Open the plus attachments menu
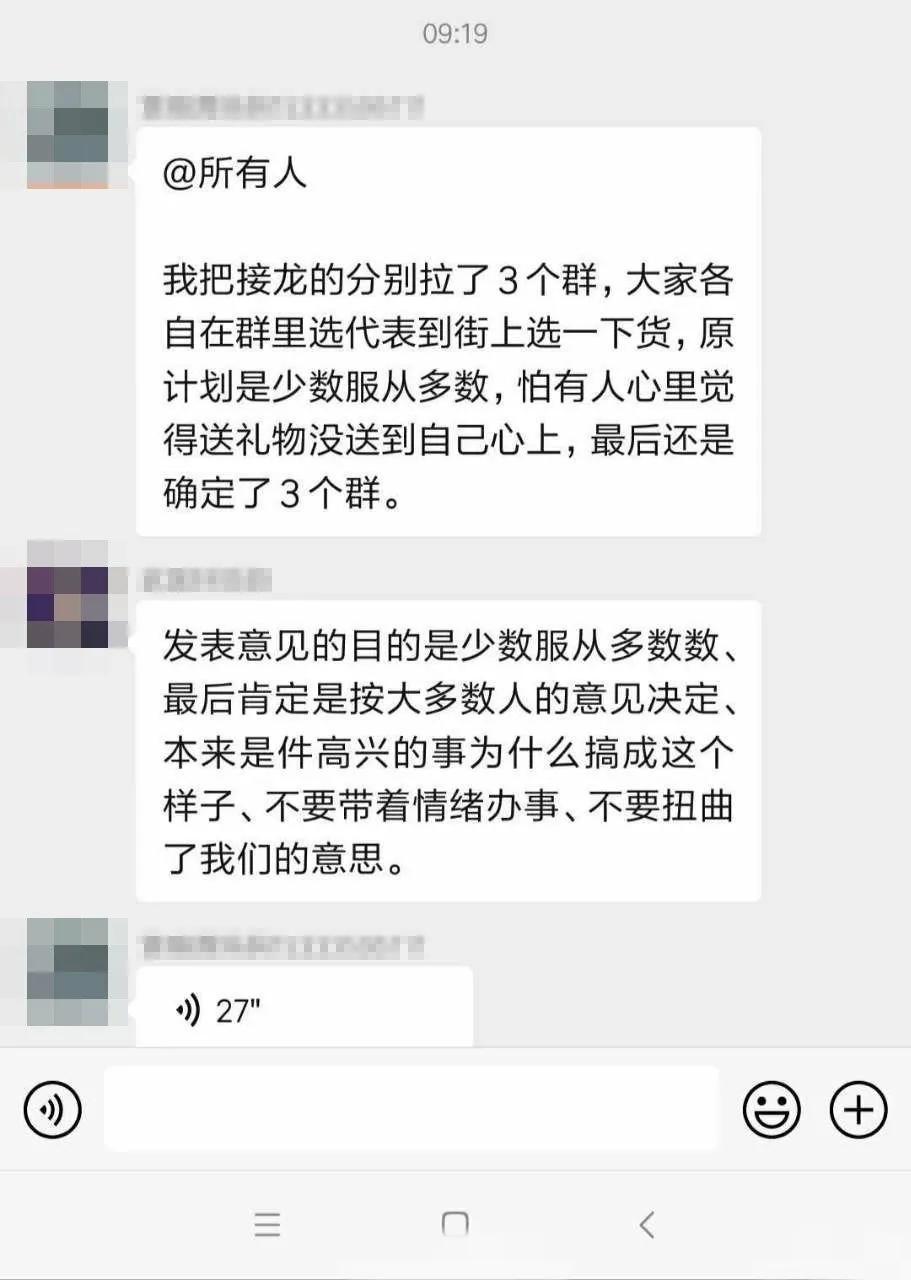Image resolution: width=911 pixels, height=1280 pixels. pyautogui.click(x=858, y=1109)
